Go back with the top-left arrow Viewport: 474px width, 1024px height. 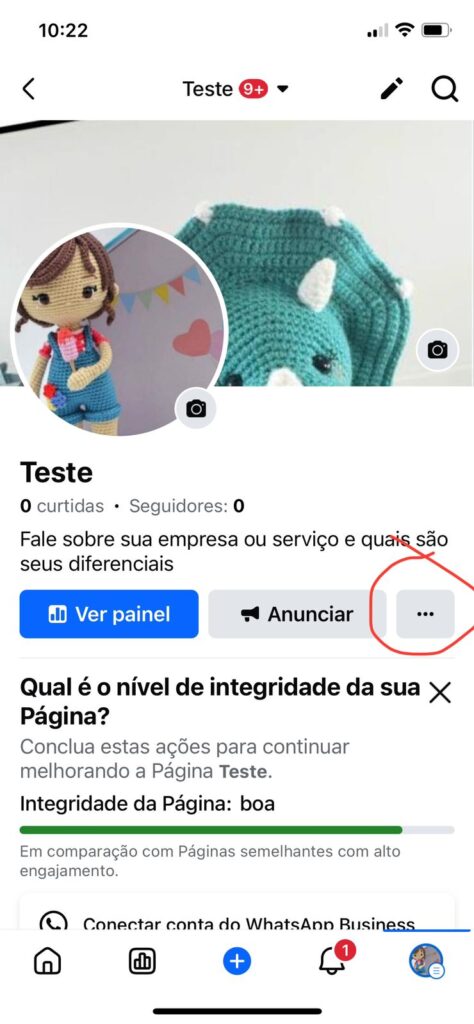29,89
